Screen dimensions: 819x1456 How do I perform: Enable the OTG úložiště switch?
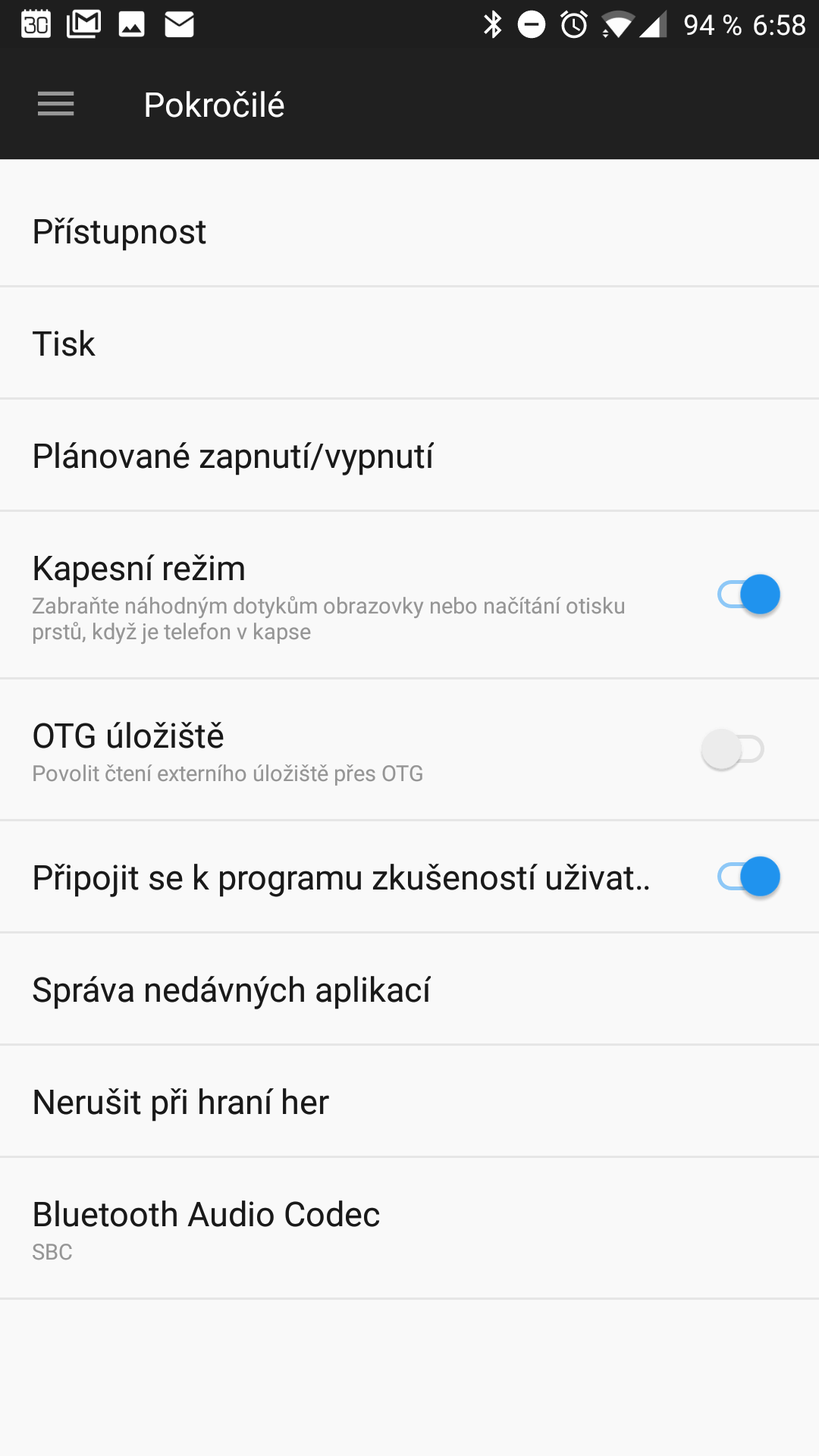(733, 749)
